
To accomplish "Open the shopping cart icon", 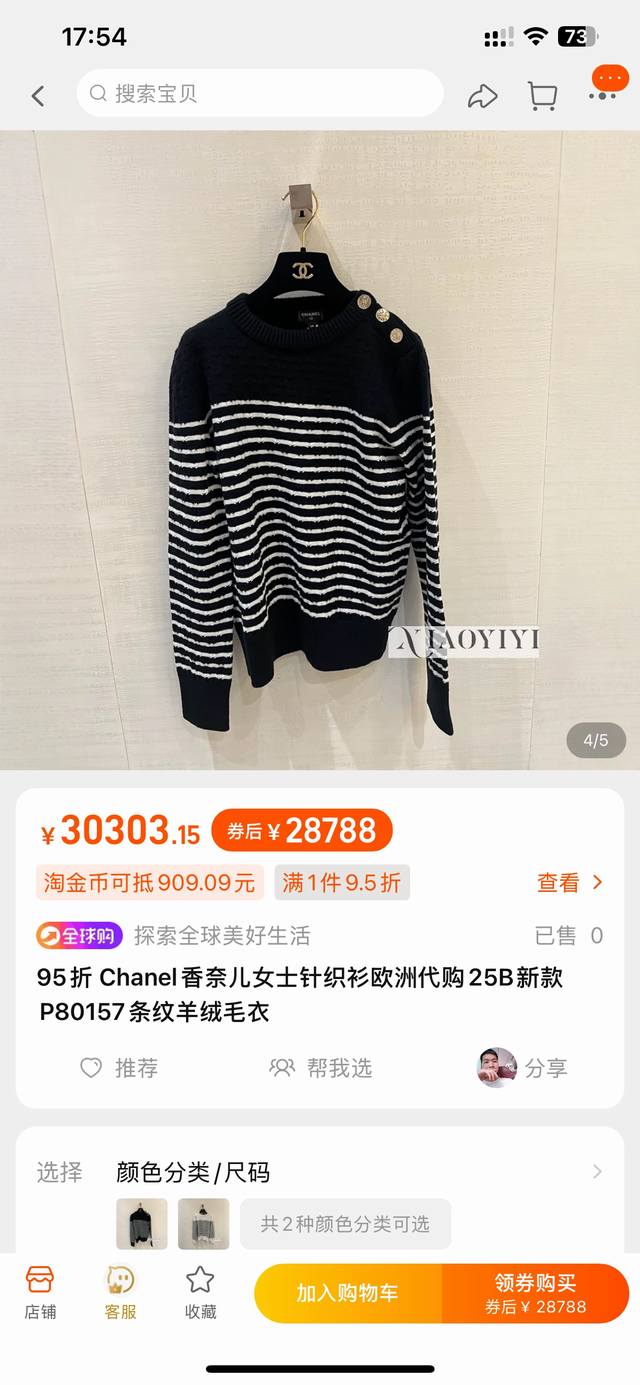I will click(542, 96).
